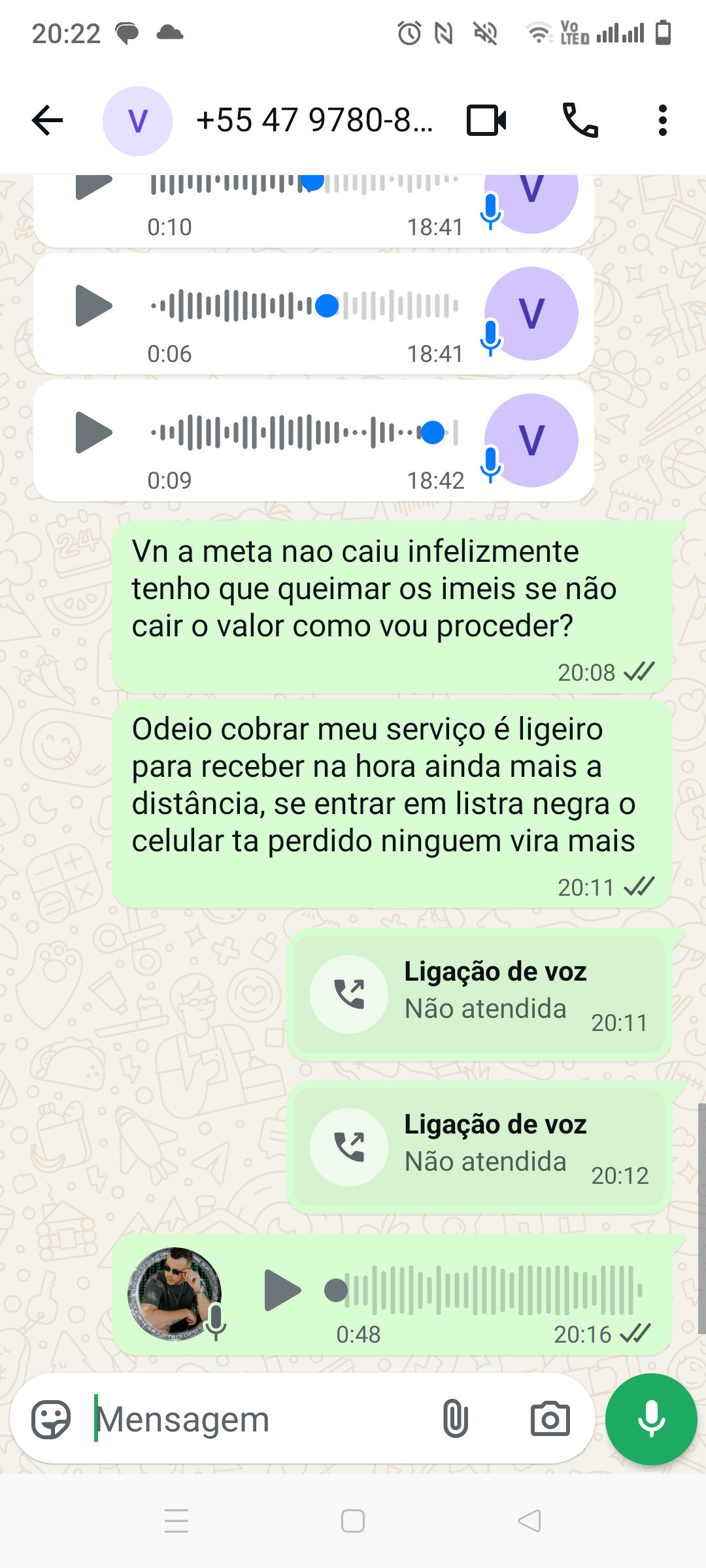Open the contact's profile picture avatar
706x1568 pixels.
click(137, 120)
